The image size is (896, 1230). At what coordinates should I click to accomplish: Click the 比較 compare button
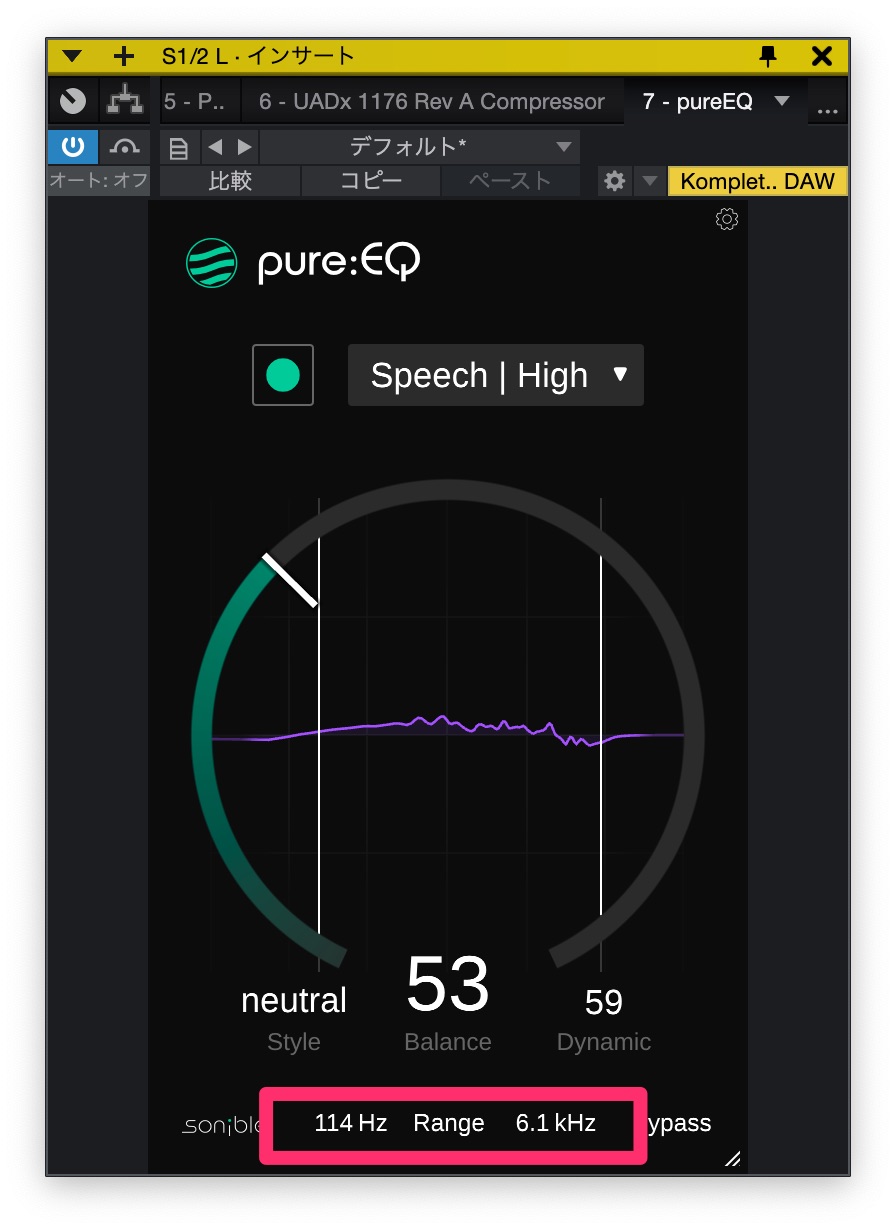click(x=230, y=181)
